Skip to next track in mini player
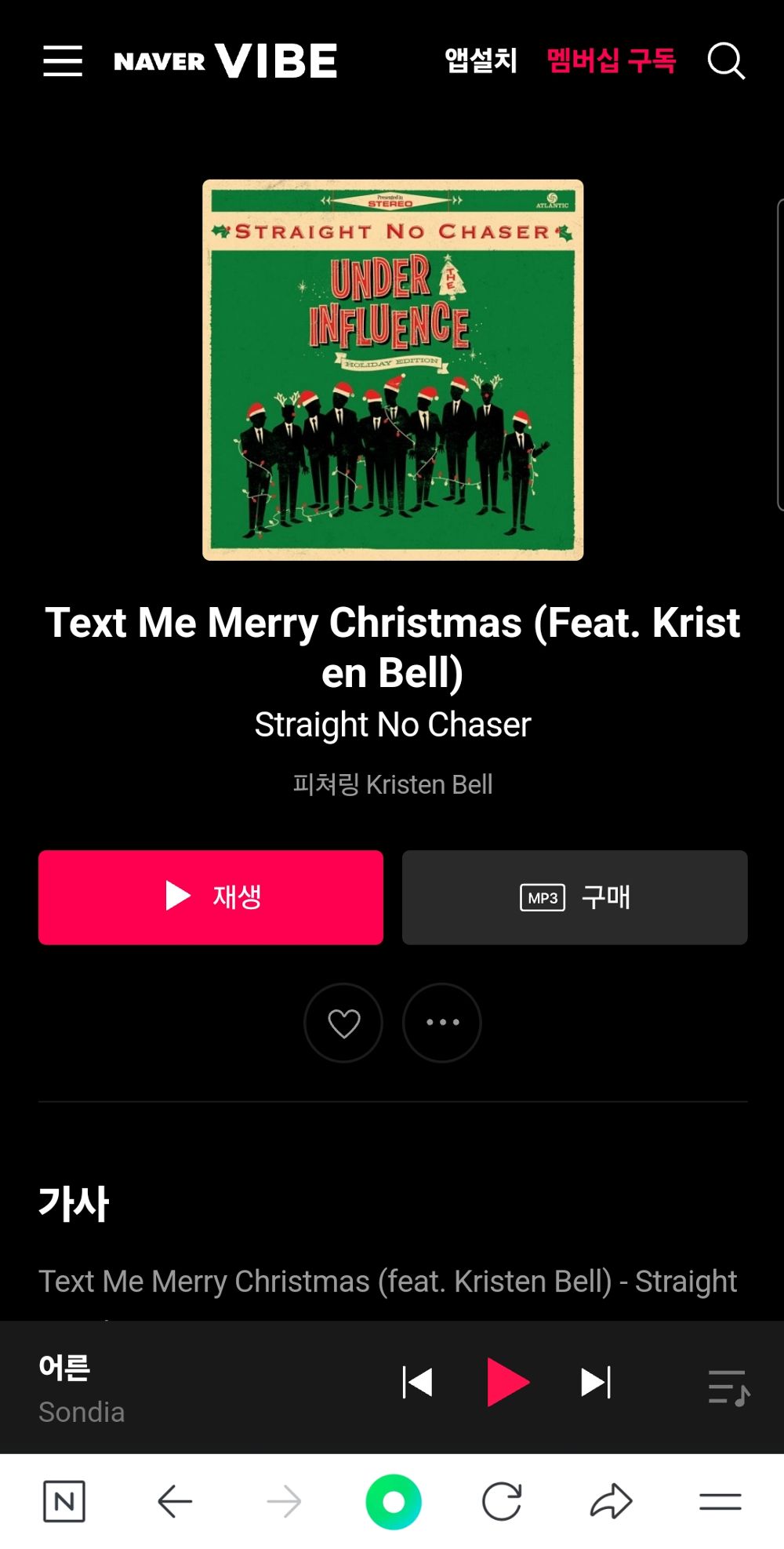Screen dimensions: 784x1549 pyautogui.click(x=596, y=1382)
